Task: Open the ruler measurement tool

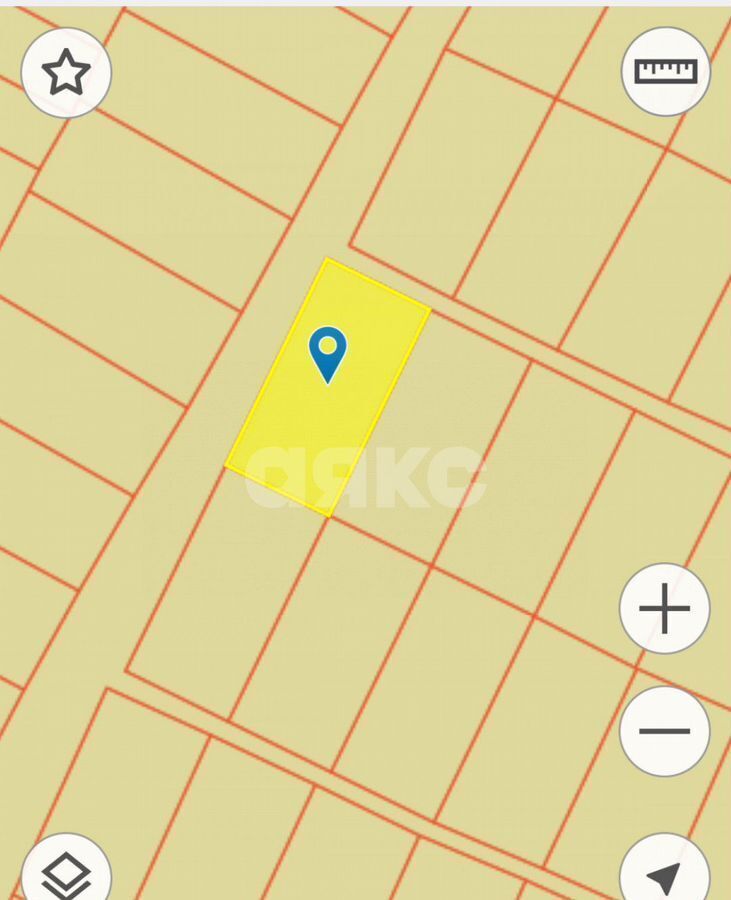Action: 665,72
